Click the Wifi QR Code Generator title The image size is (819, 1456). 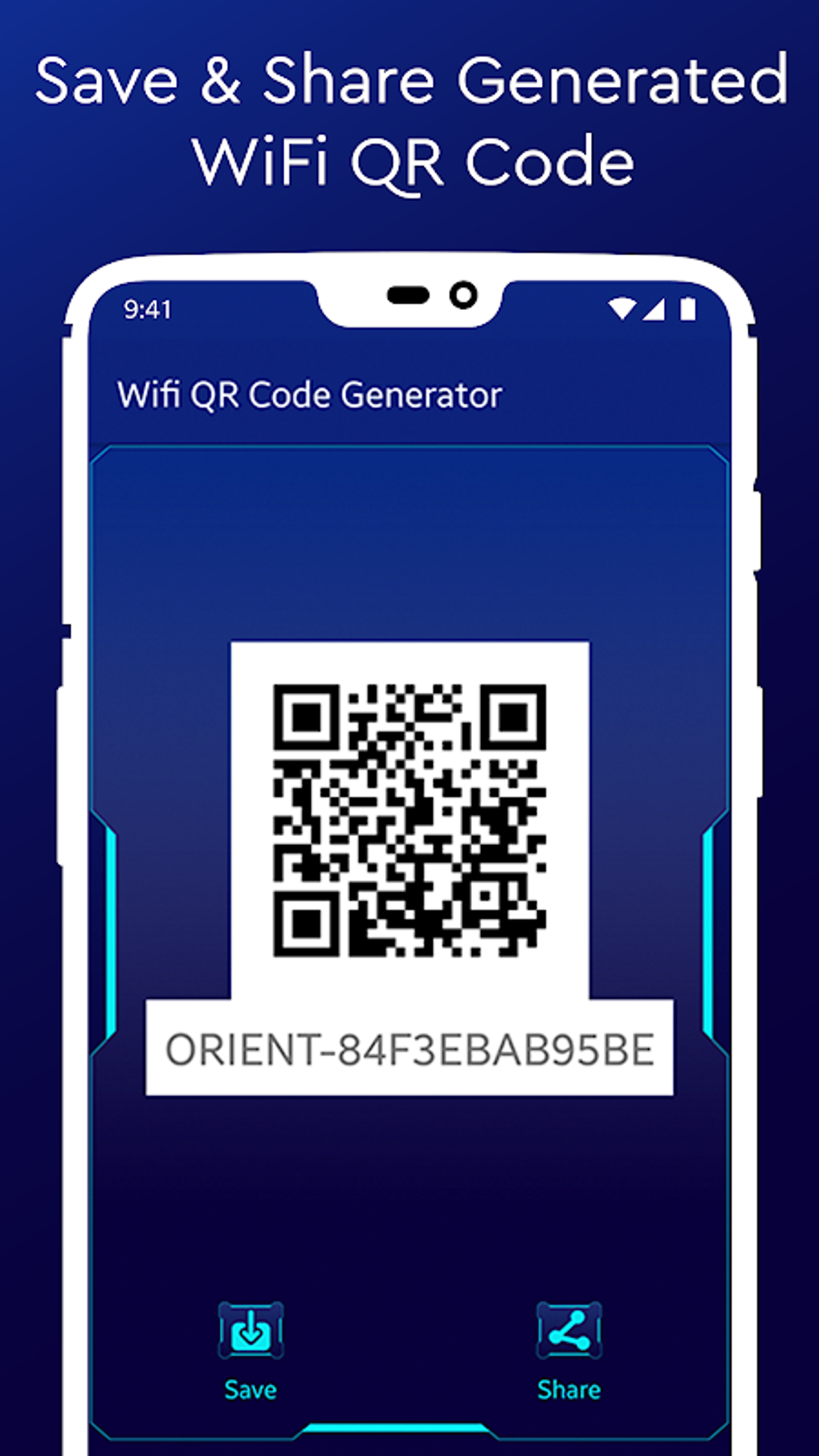(x=309, y=394)
